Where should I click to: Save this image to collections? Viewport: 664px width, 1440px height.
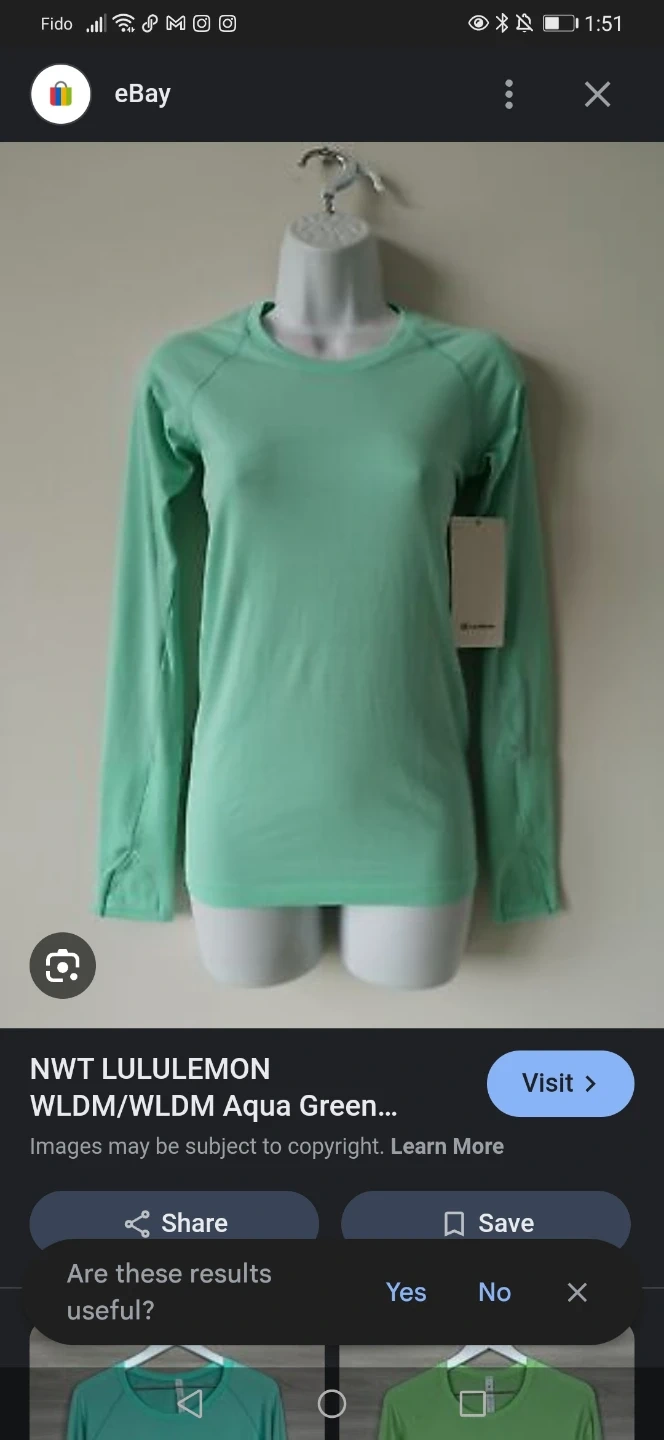click(x=486, y=1222)
